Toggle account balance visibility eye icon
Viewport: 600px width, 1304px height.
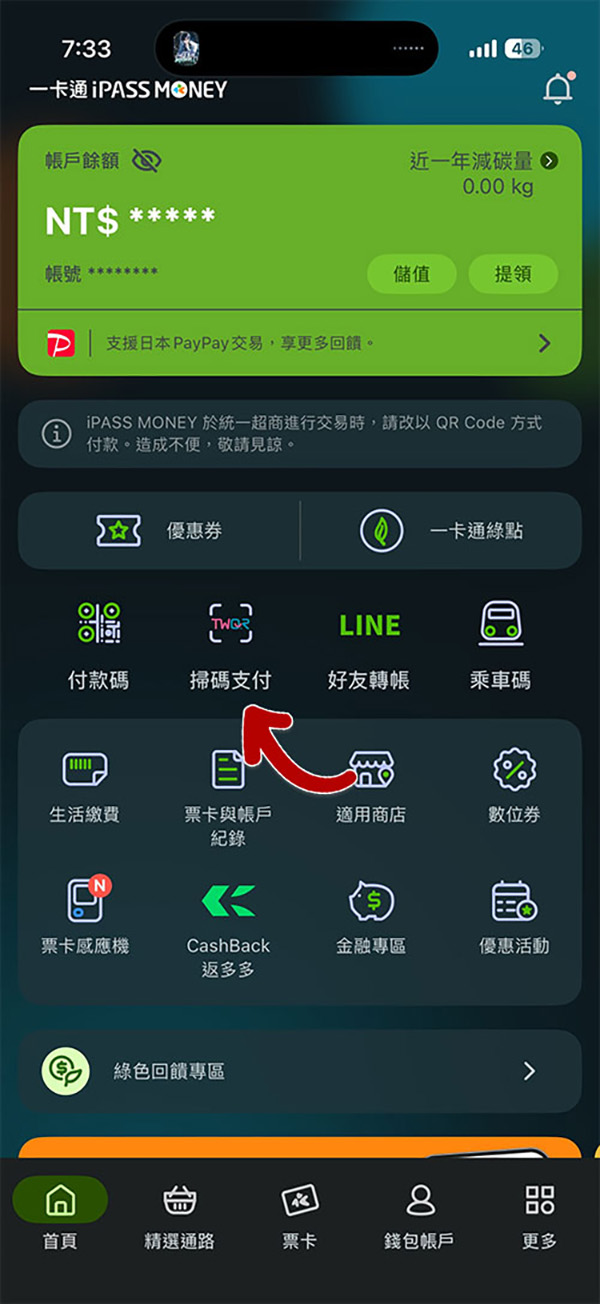pos(147,161)
